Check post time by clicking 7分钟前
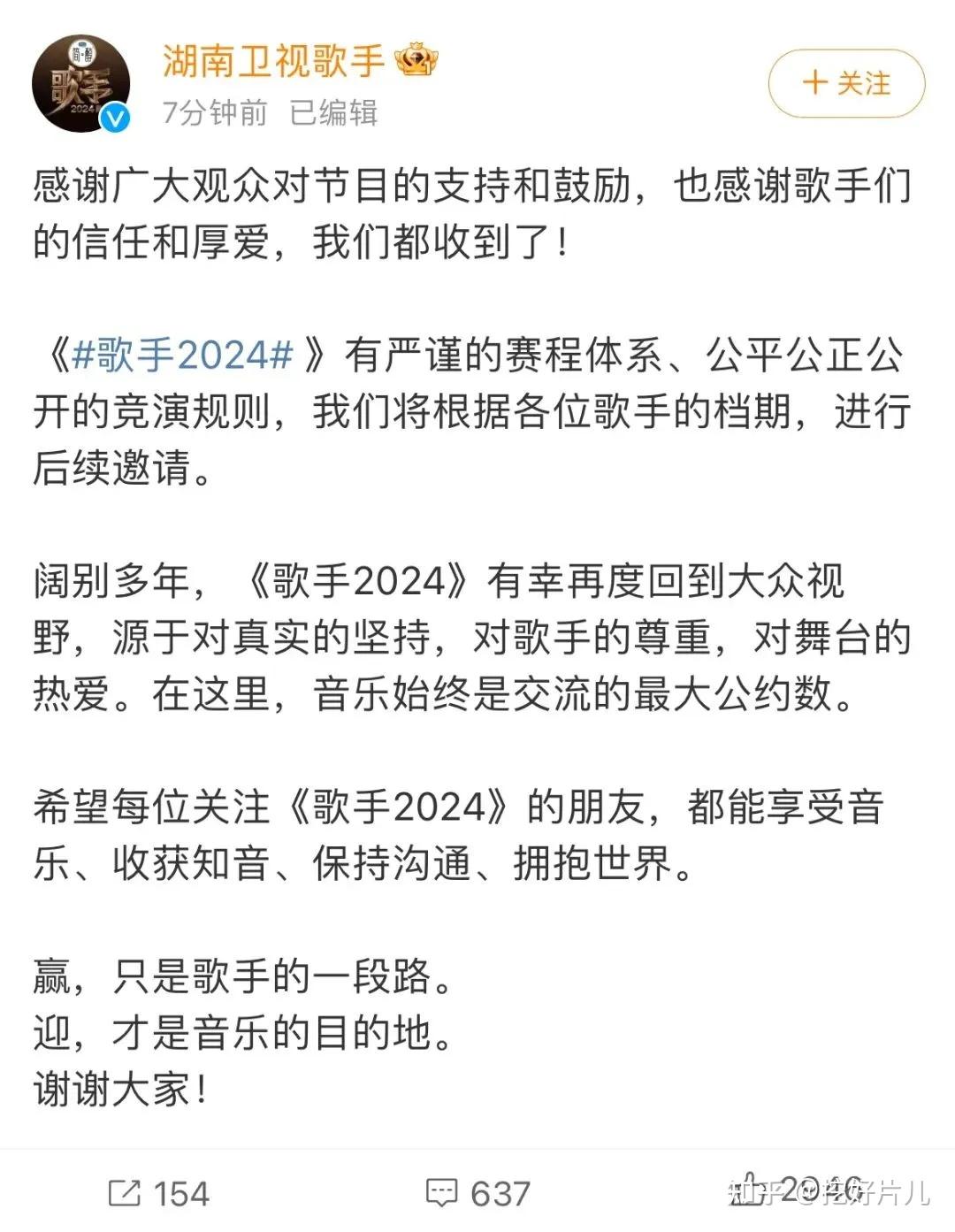Image resolution: width=955 pixels, height=1232 pixels. point(212,114)
